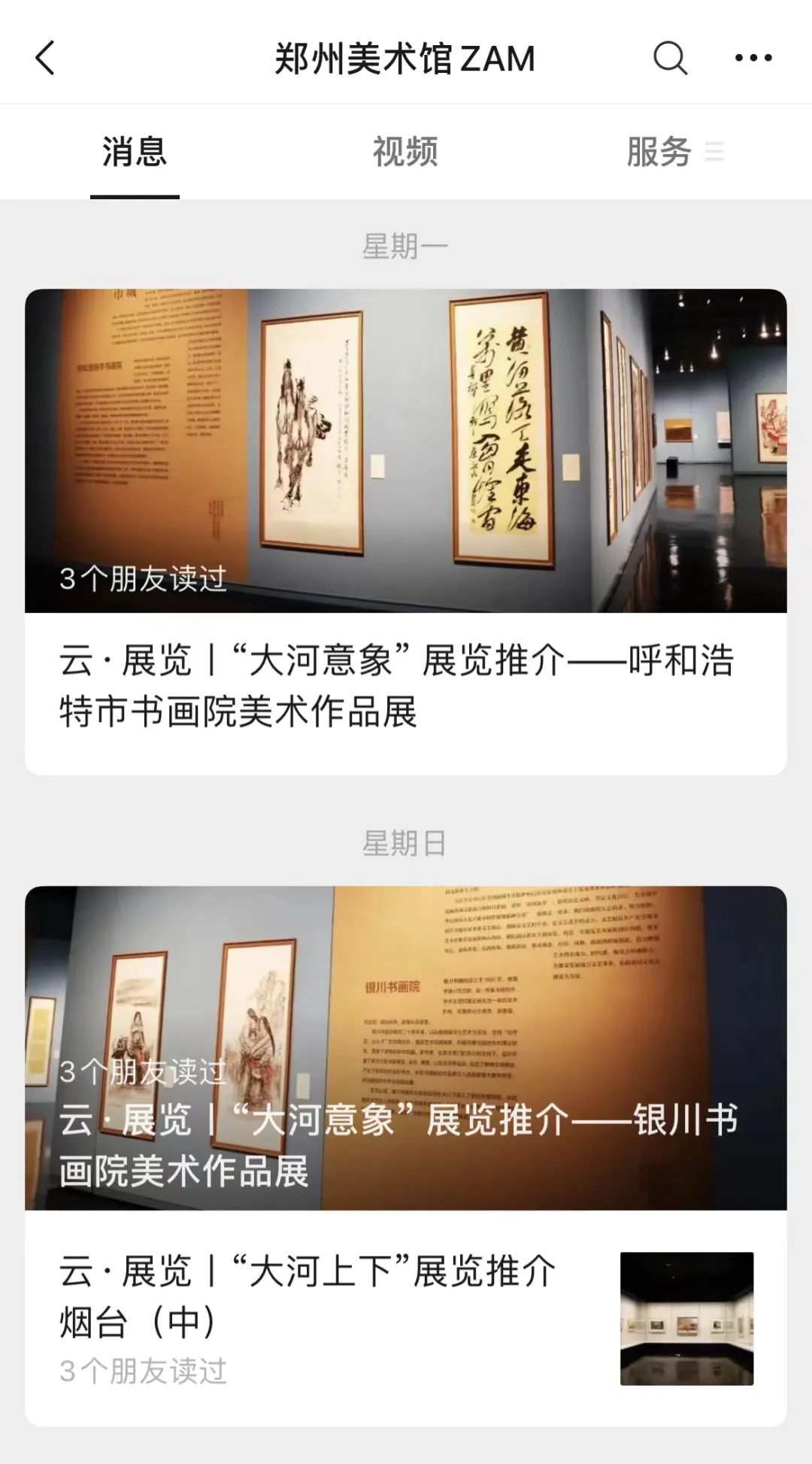The height and width of the screenshot is (1464, 812).
Task: Go back with the top-left arrow
Action: (45, 58)
